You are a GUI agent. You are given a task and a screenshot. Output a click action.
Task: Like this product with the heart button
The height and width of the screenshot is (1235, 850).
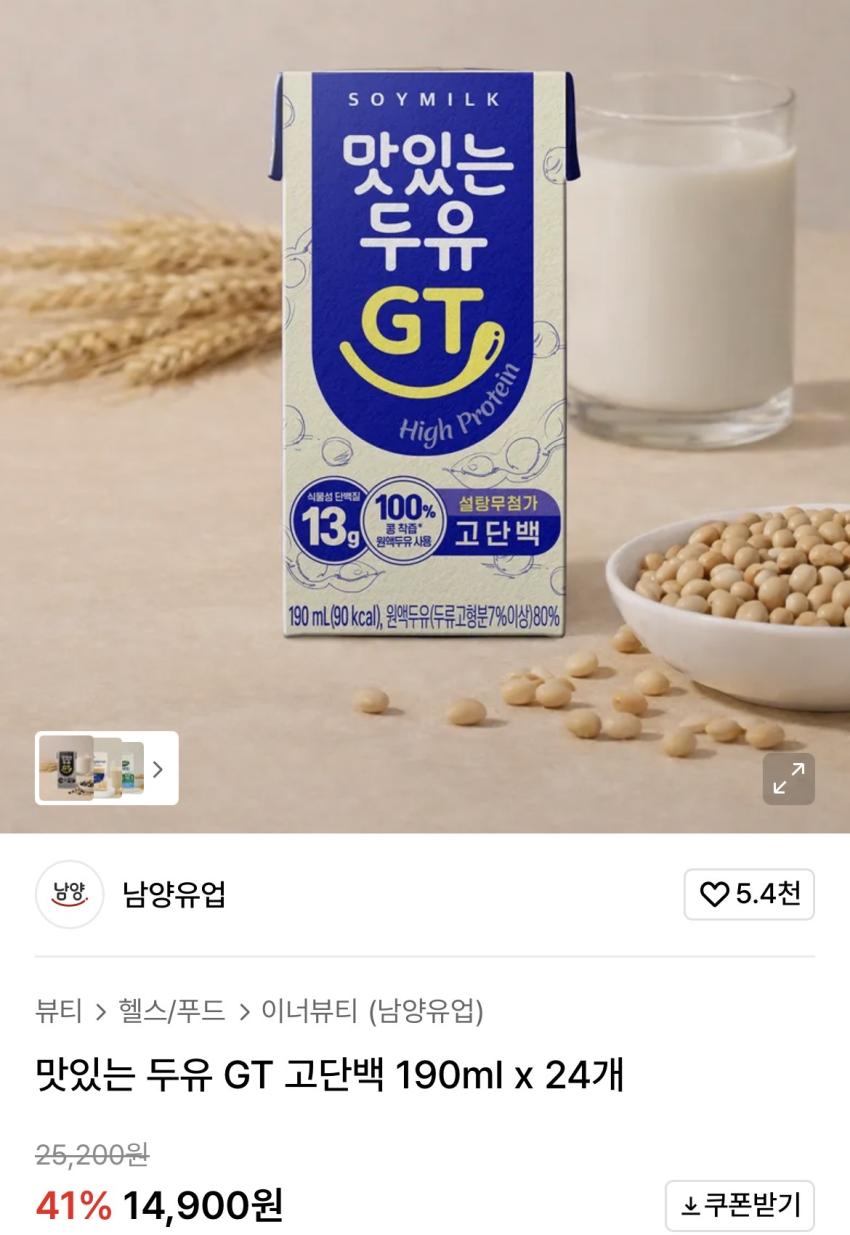coord(749,894)
